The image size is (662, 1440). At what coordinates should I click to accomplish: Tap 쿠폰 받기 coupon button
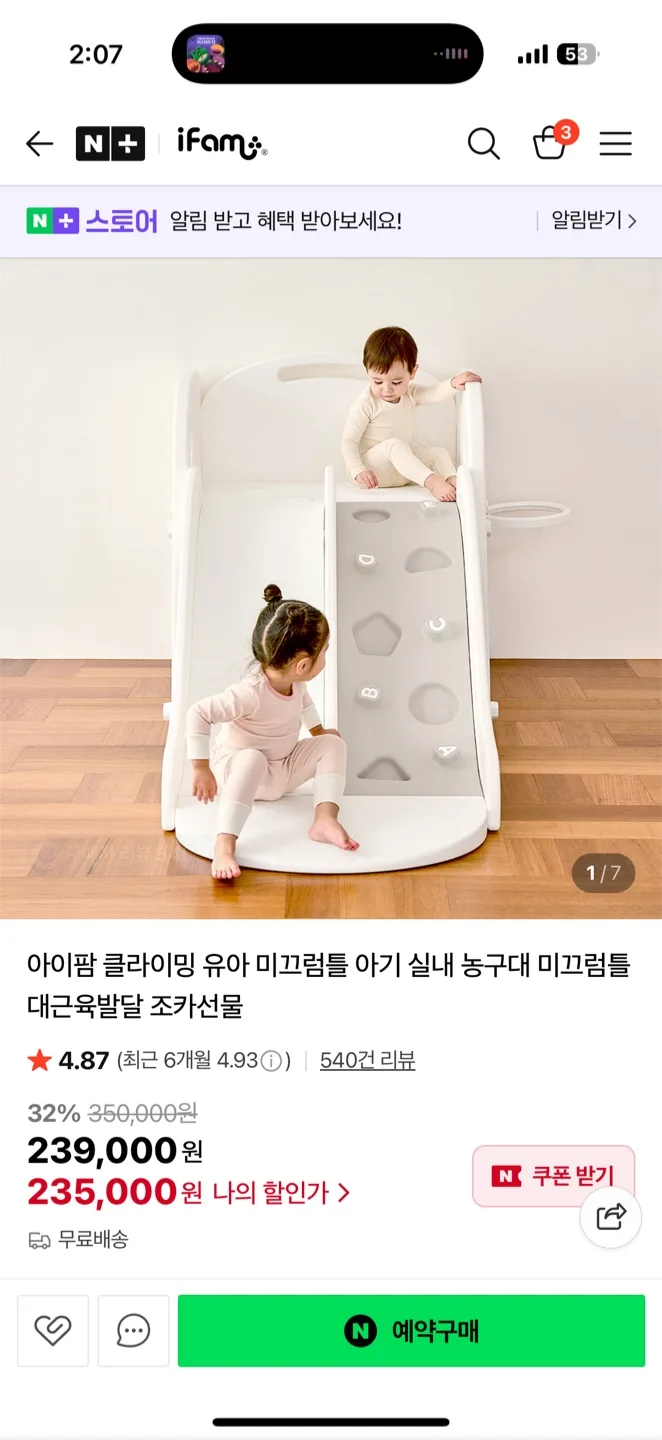554,1176
